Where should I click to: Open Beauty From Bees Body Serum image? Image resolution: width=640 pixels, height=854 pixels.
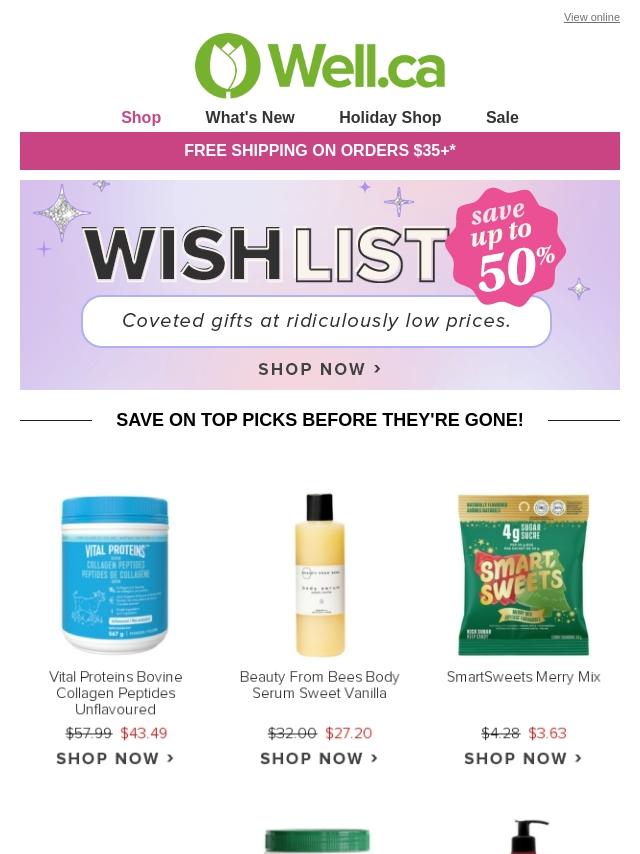320,575
